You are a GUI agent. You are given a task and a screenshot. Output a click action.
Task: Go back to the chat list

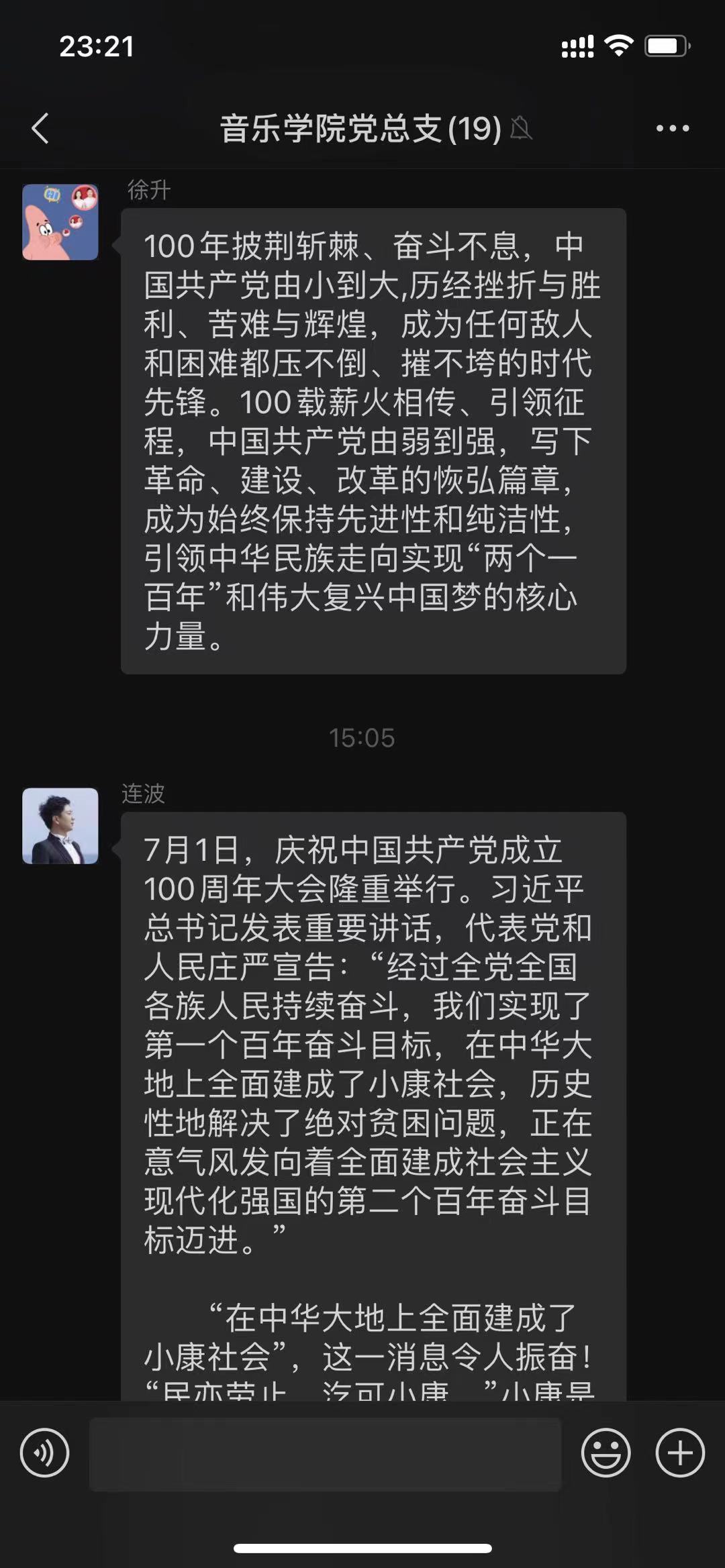(x=40, y=128)
